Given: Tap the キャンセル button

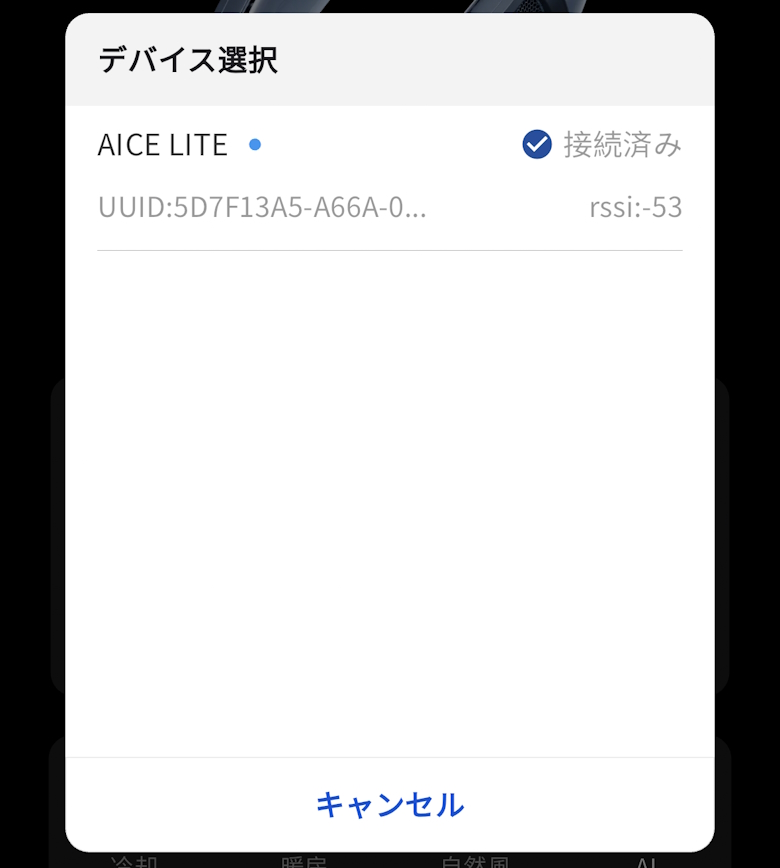Looking at the screenshot, I should tap(389, 804).
